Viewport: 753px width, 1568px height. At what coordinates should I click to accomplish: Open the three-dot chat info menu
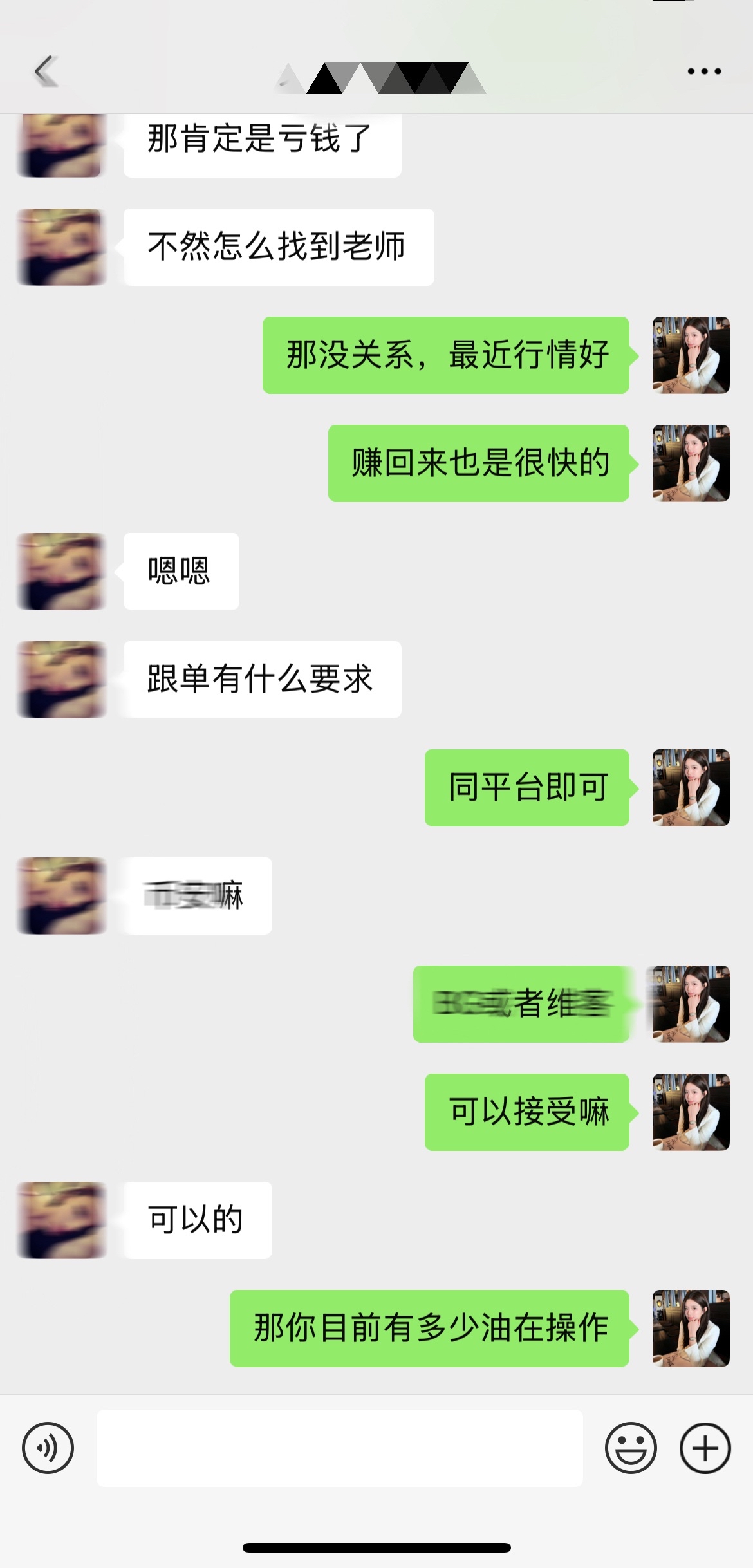click(704, 71)
